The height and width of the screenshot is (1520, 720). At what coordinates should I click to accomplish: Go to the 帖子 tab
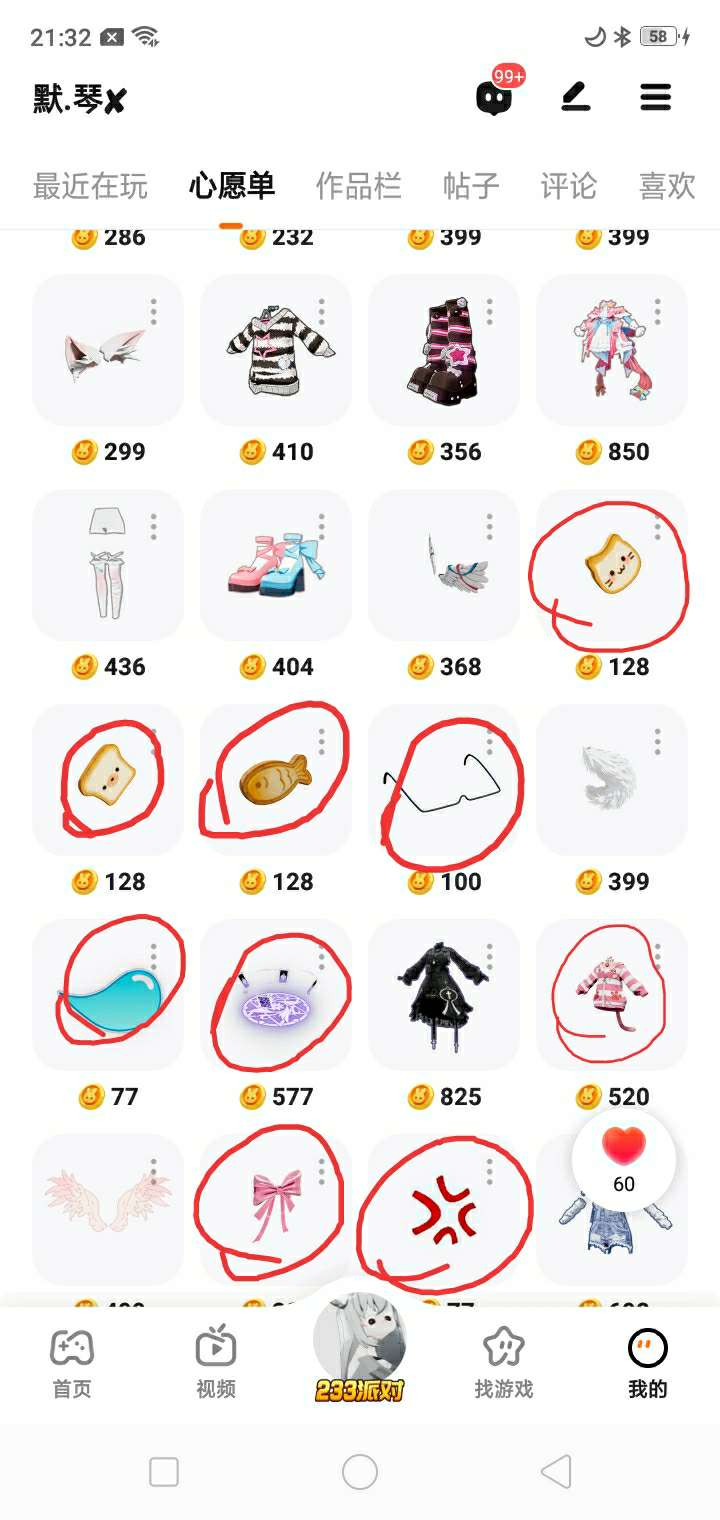point(471,186)
